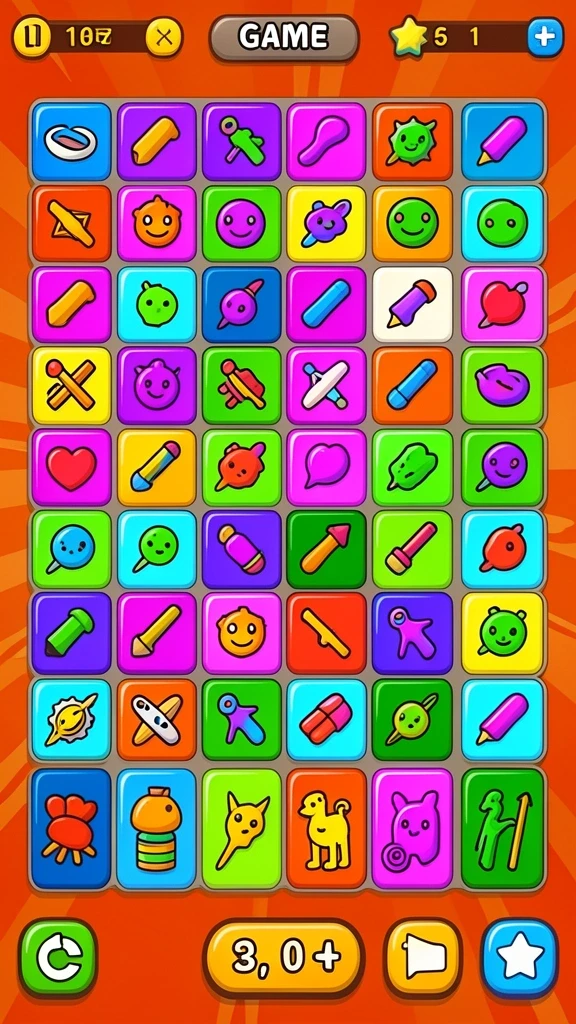This screenshot has width=576, height=1024.
Task: Pick the yellow dog tile on orange
Action: [327, 829]
